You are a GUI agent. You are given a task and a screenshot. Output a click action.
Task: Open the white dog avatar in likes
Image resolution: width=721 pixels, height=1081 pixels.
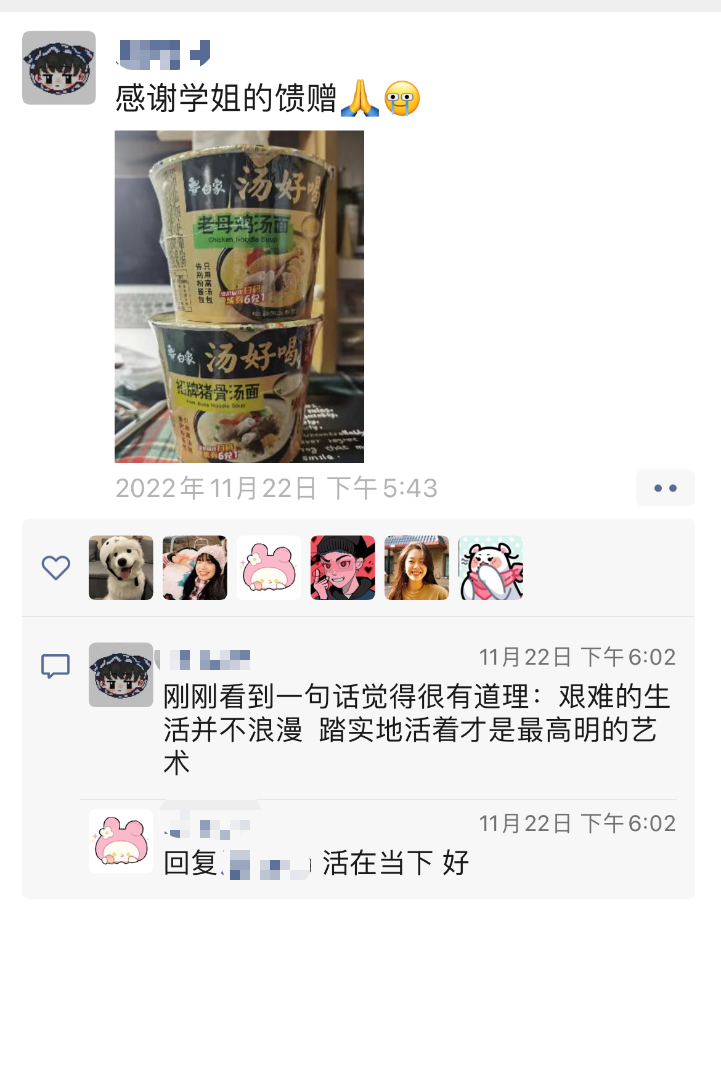[121, 568]
